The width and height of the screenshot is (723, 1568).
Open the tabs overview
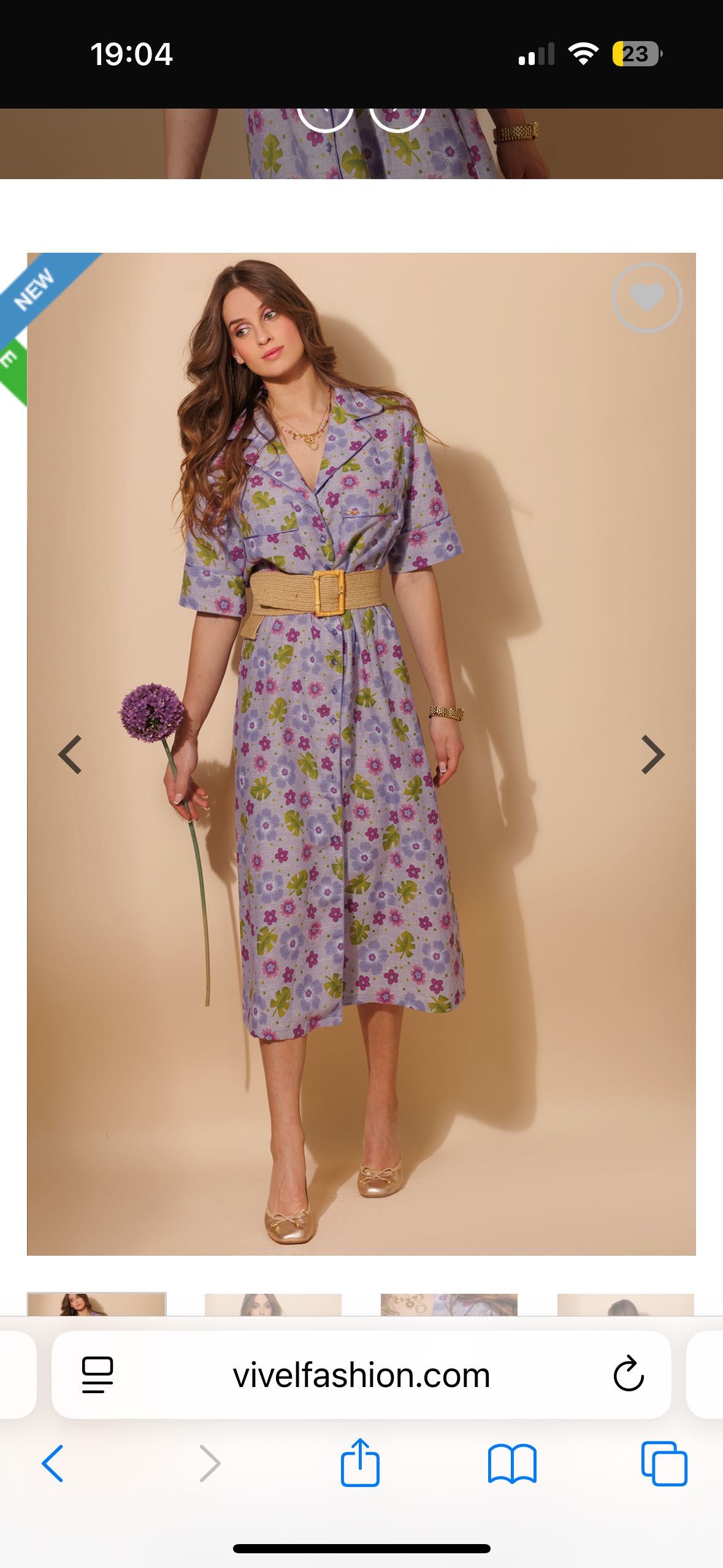coord(664,1464)
